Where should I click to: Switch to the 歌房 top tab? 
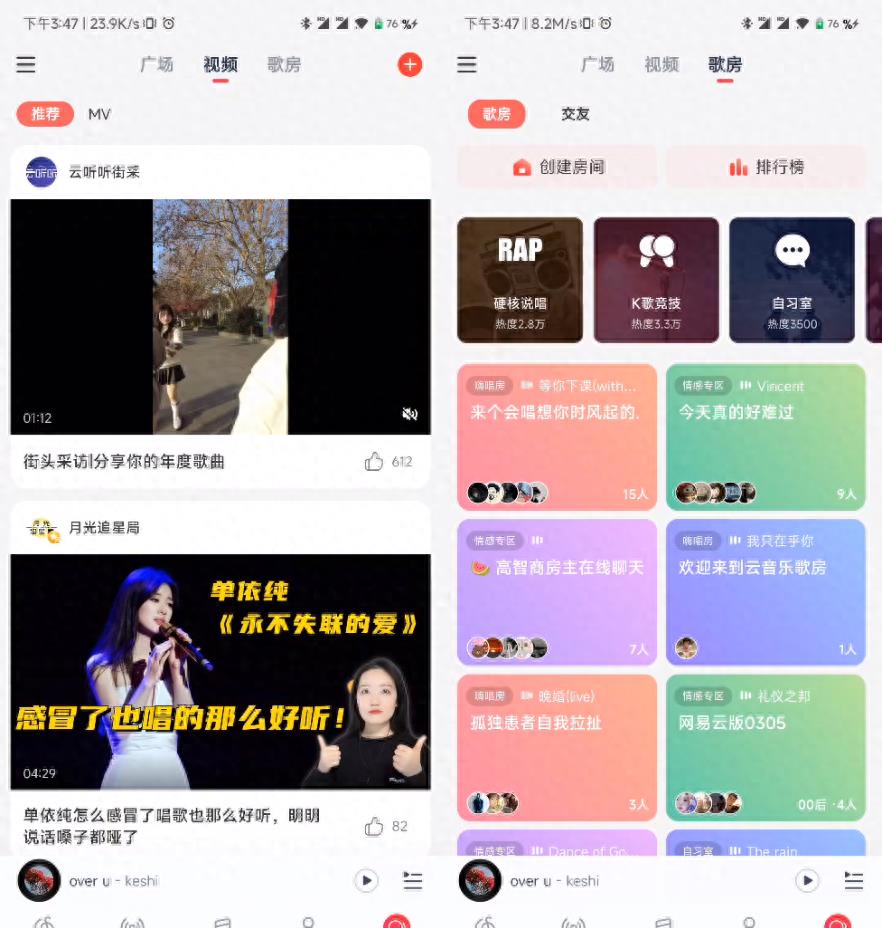coord(724,65)
